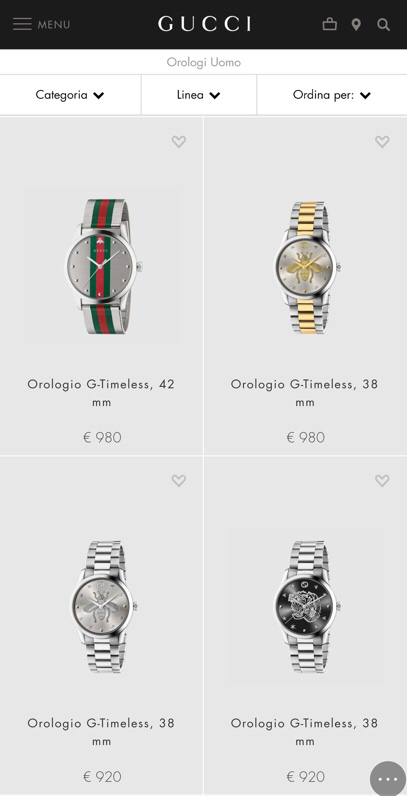Open the gold bee G-Timeless 38 mm watch
This screenshot has width=407, height=796.
tap(306, 267)
